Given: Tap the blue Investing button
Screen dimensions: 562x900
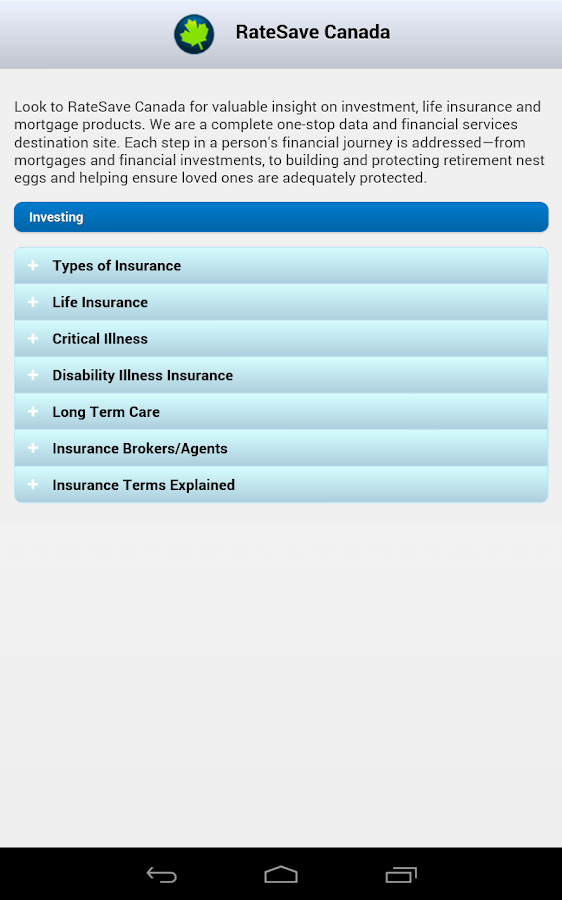Looking at the screenshot, I should [281, 217].
